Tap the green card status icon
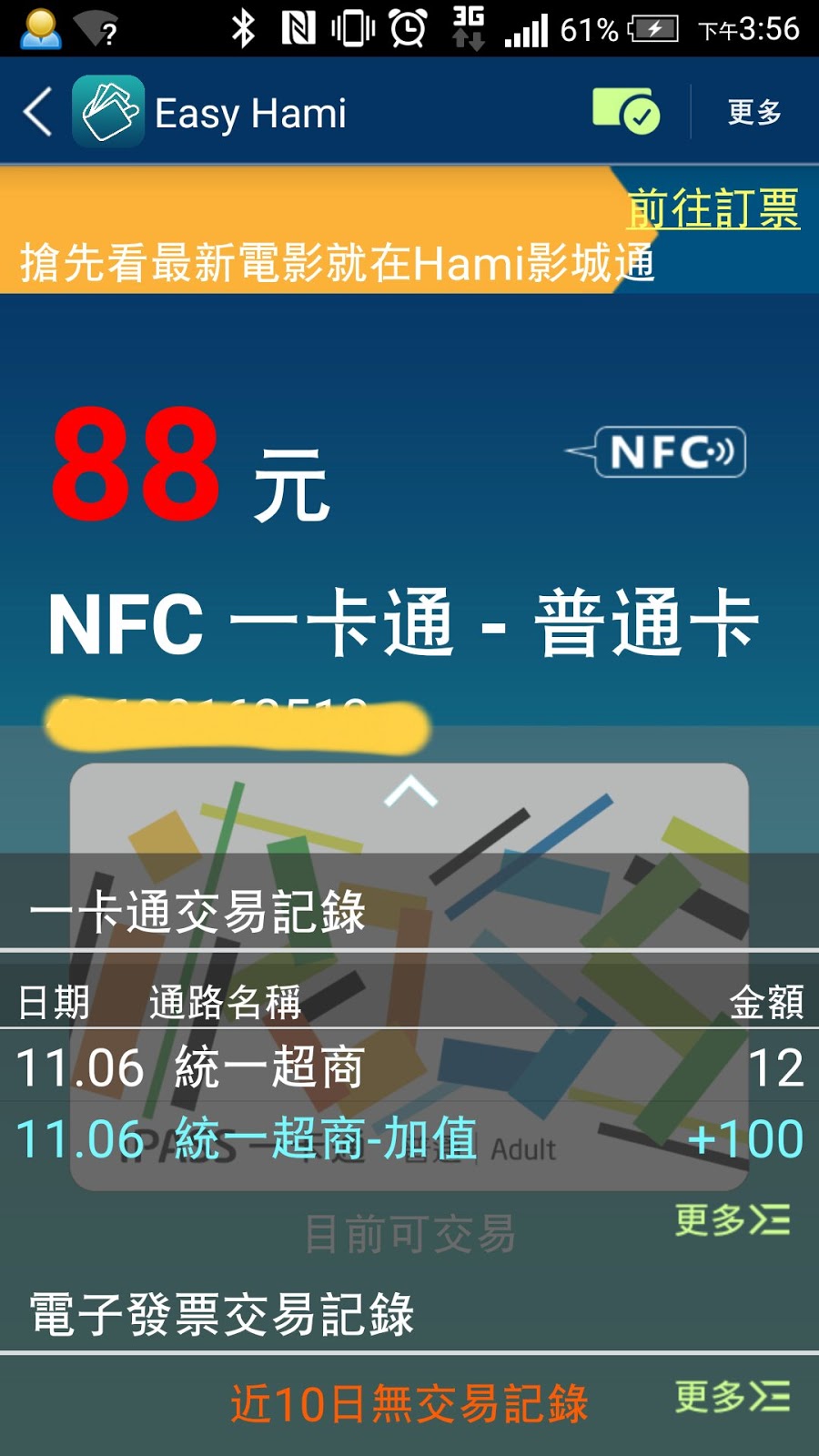 626,112
